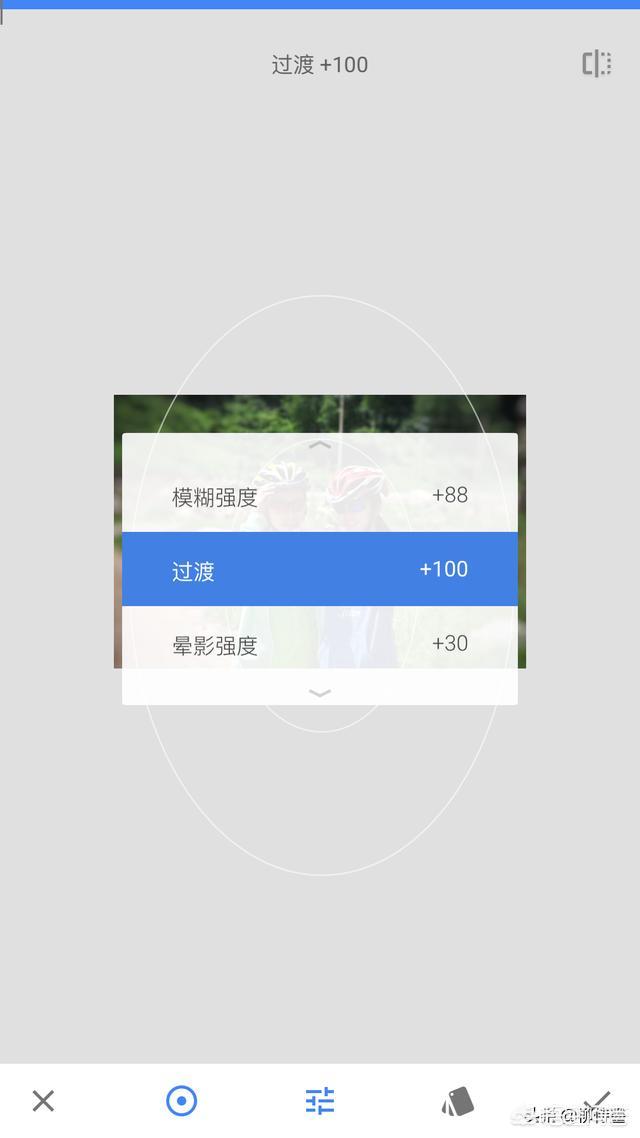Select the 模糊强度 parameter row
This screenshot has width=640, height=1138.
tap(319, 496)
